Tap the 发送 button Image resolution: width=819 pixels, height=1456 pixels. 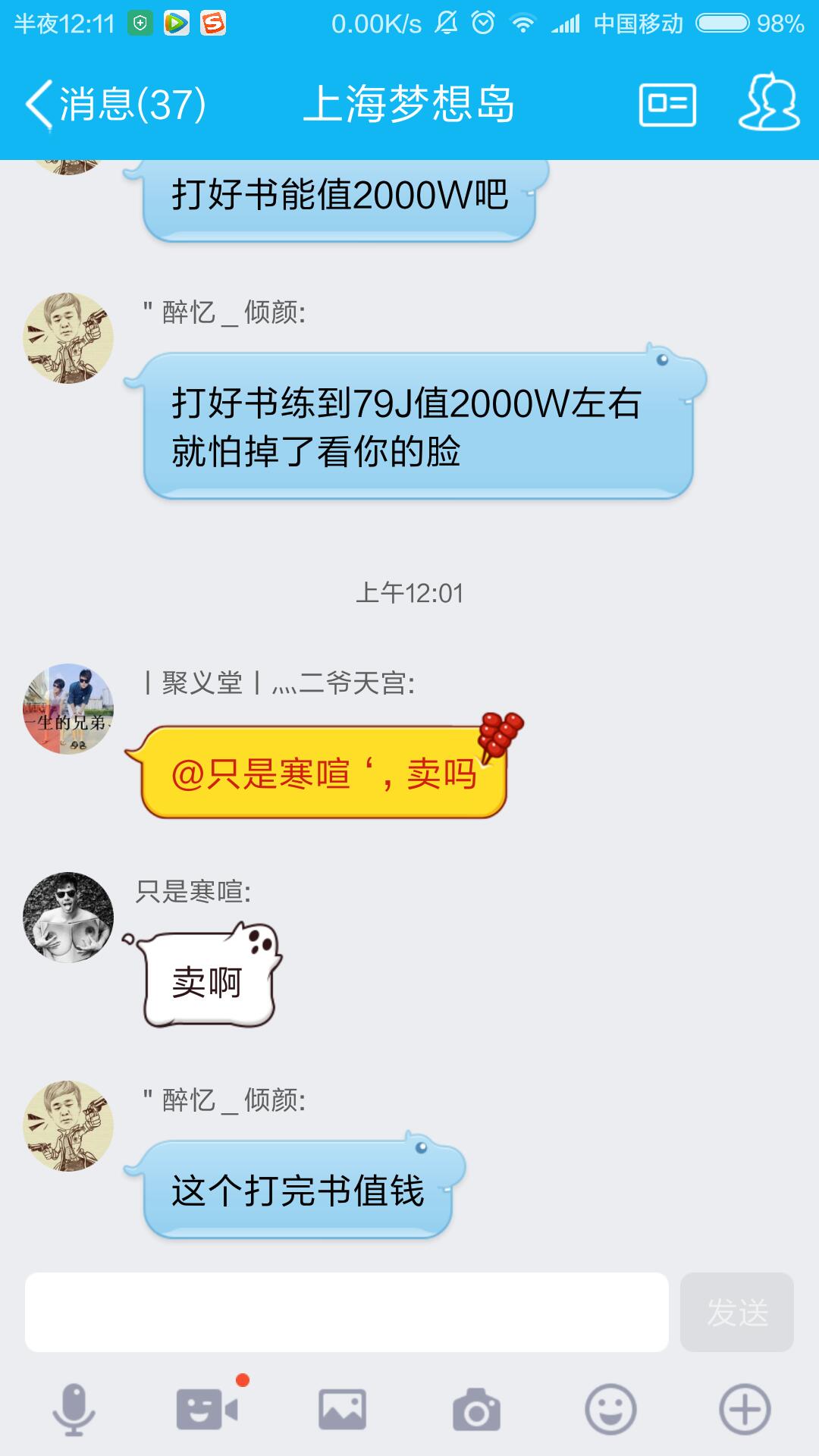coord(736,1312)
